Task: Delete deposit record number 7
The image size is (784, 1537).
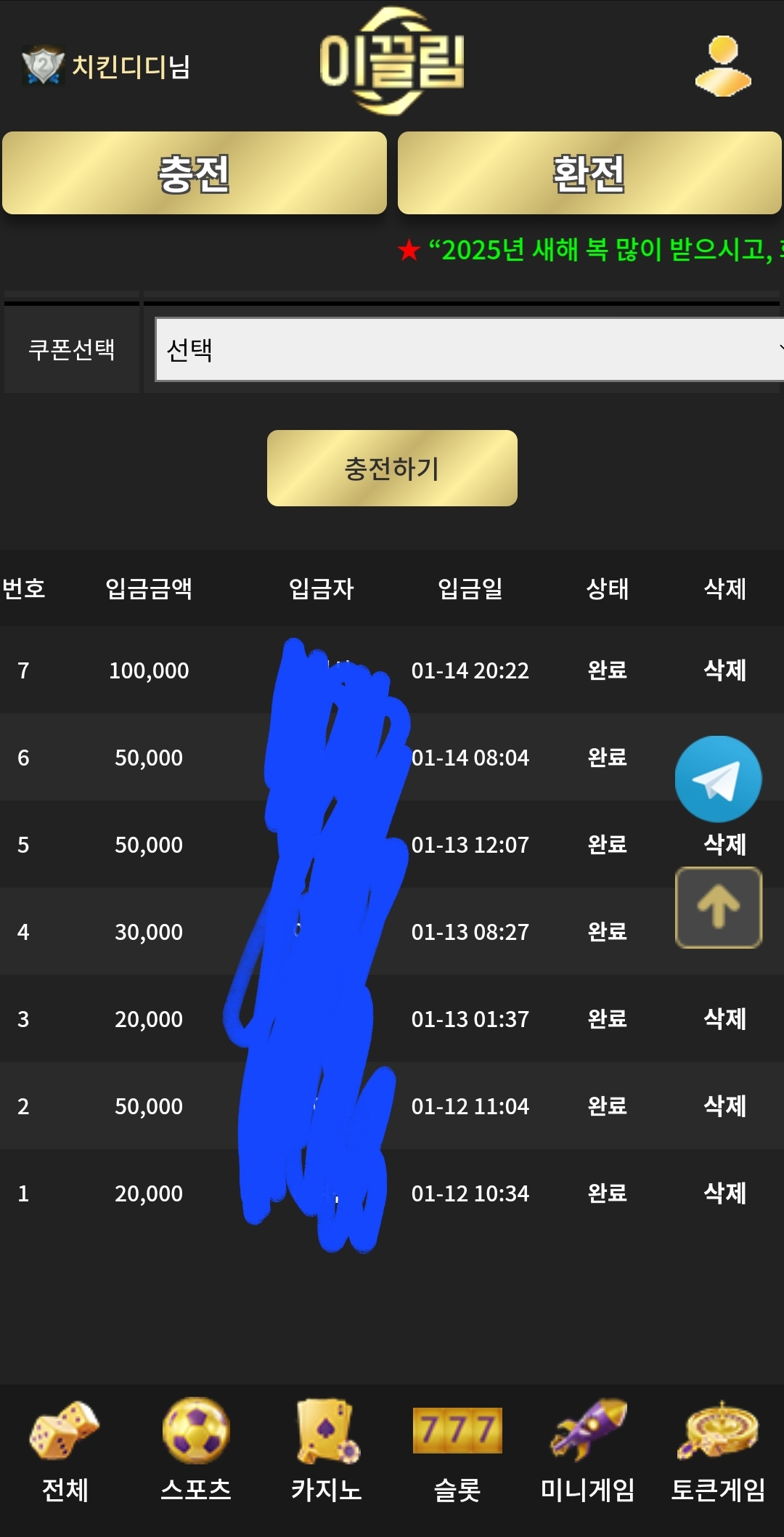Action: [x=724, y=670]
